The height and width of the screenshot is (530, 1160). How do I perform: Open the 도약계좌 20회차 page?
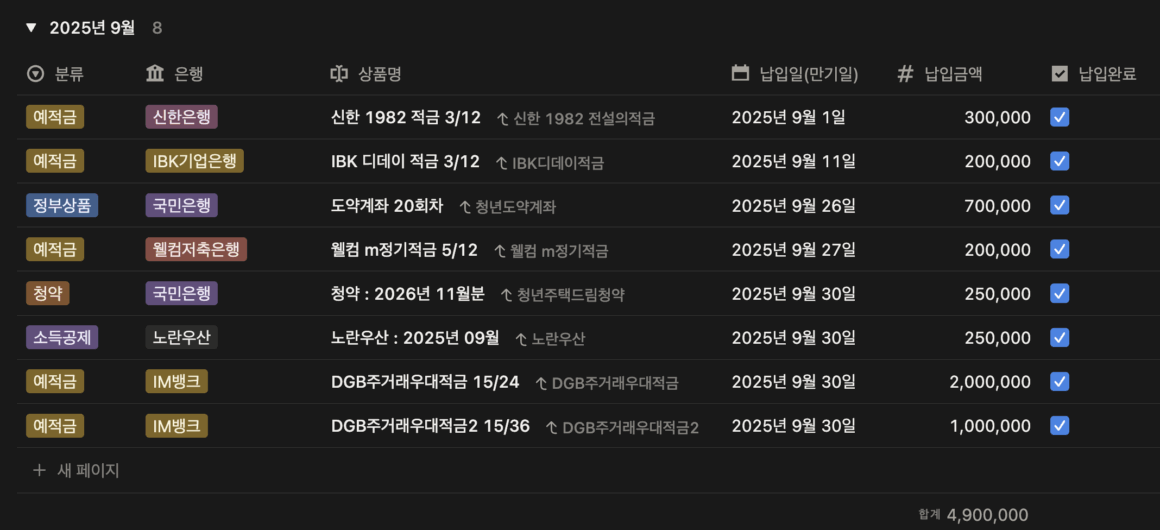pyautogui.click(x=386, y=206)
